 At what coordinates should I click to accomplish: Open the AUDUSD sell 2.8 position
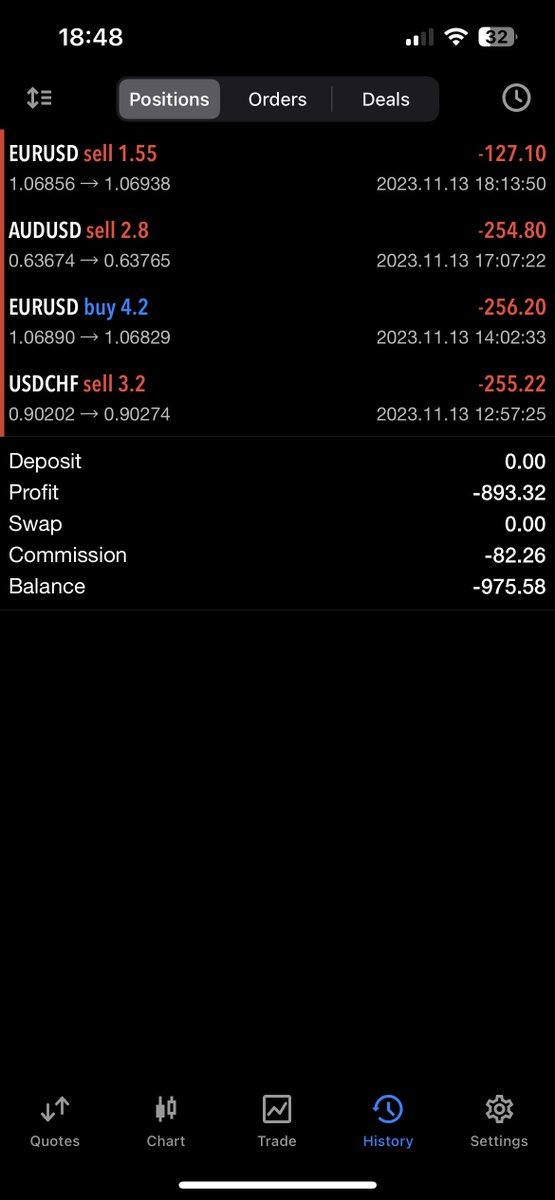coord(277,244)
